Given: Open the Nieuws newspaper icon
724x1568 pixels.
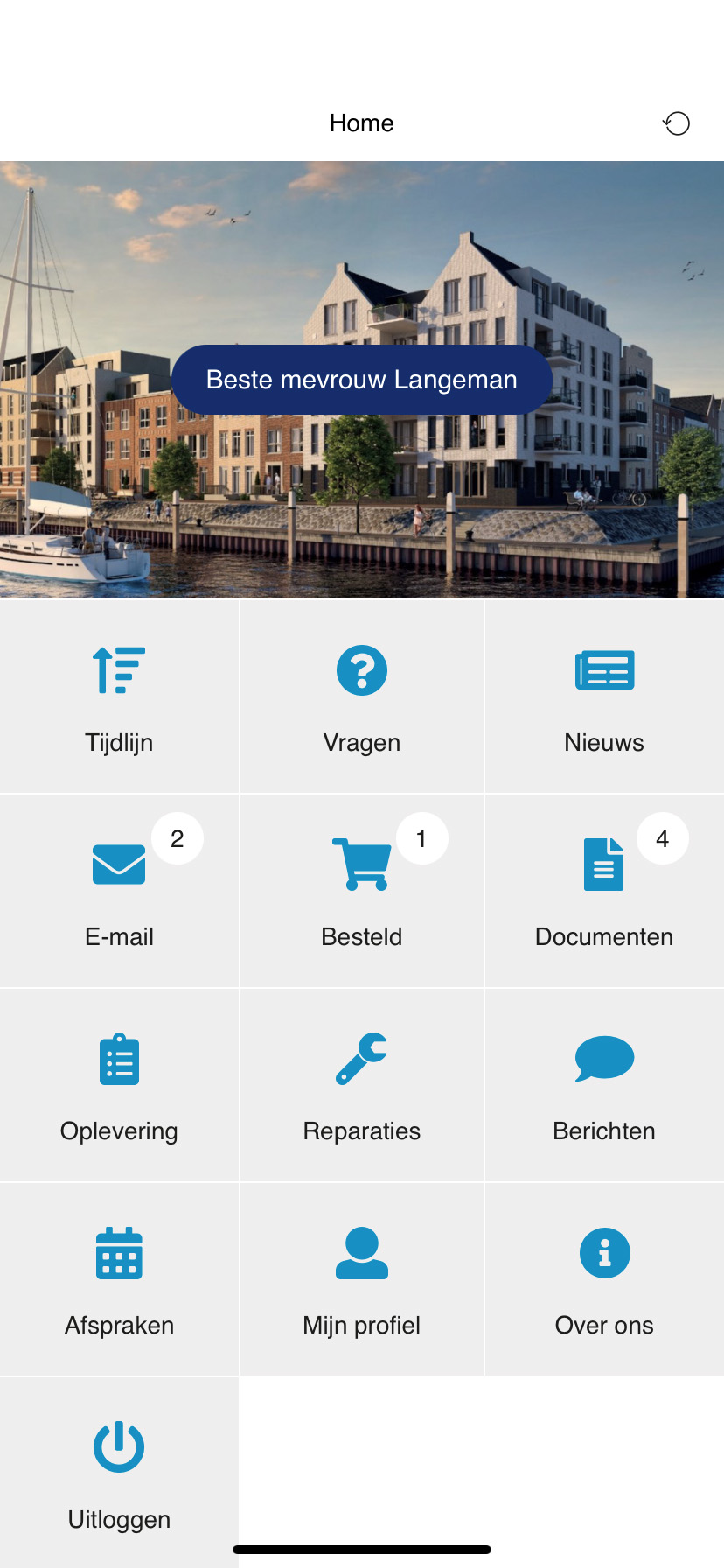Looking at the screenshot, I should [x=603, y=670].
